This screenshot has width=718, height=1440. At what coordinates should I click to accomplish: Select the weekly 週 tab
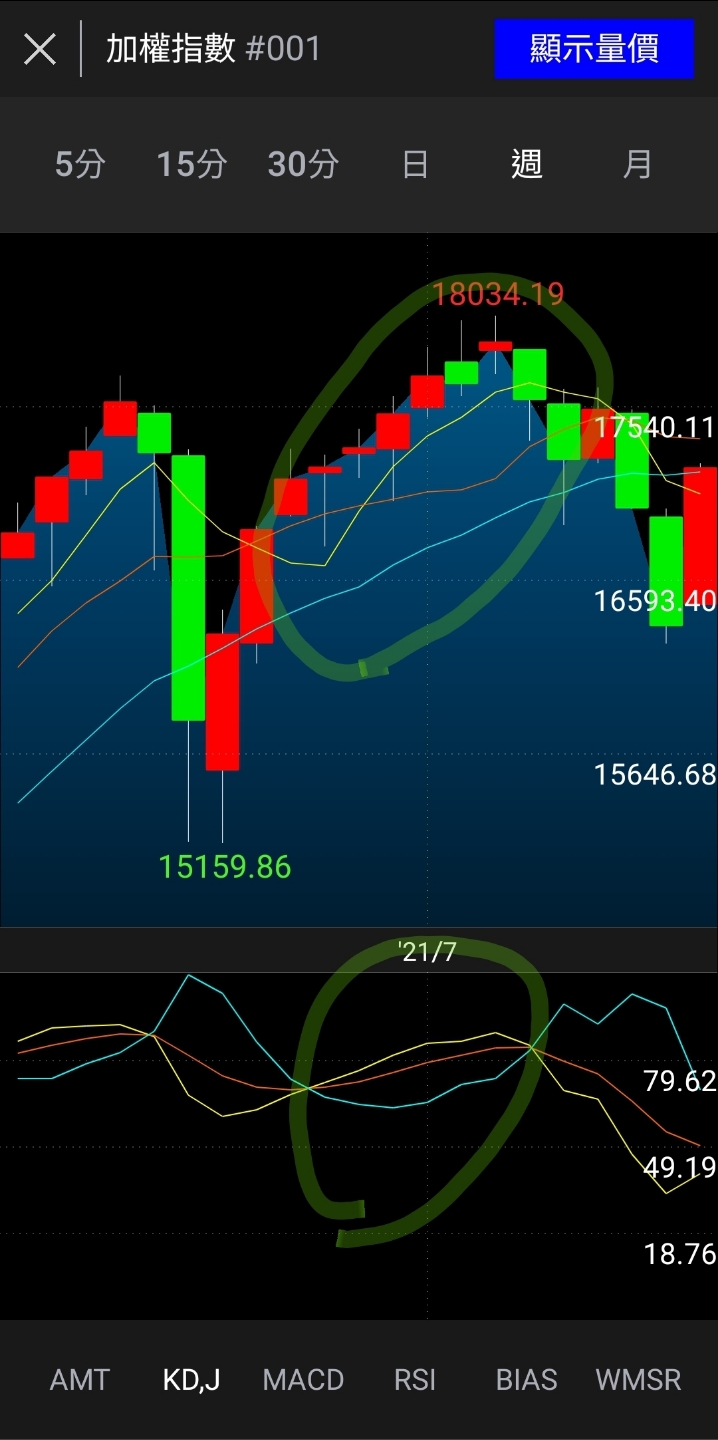[x=527, y=164]
